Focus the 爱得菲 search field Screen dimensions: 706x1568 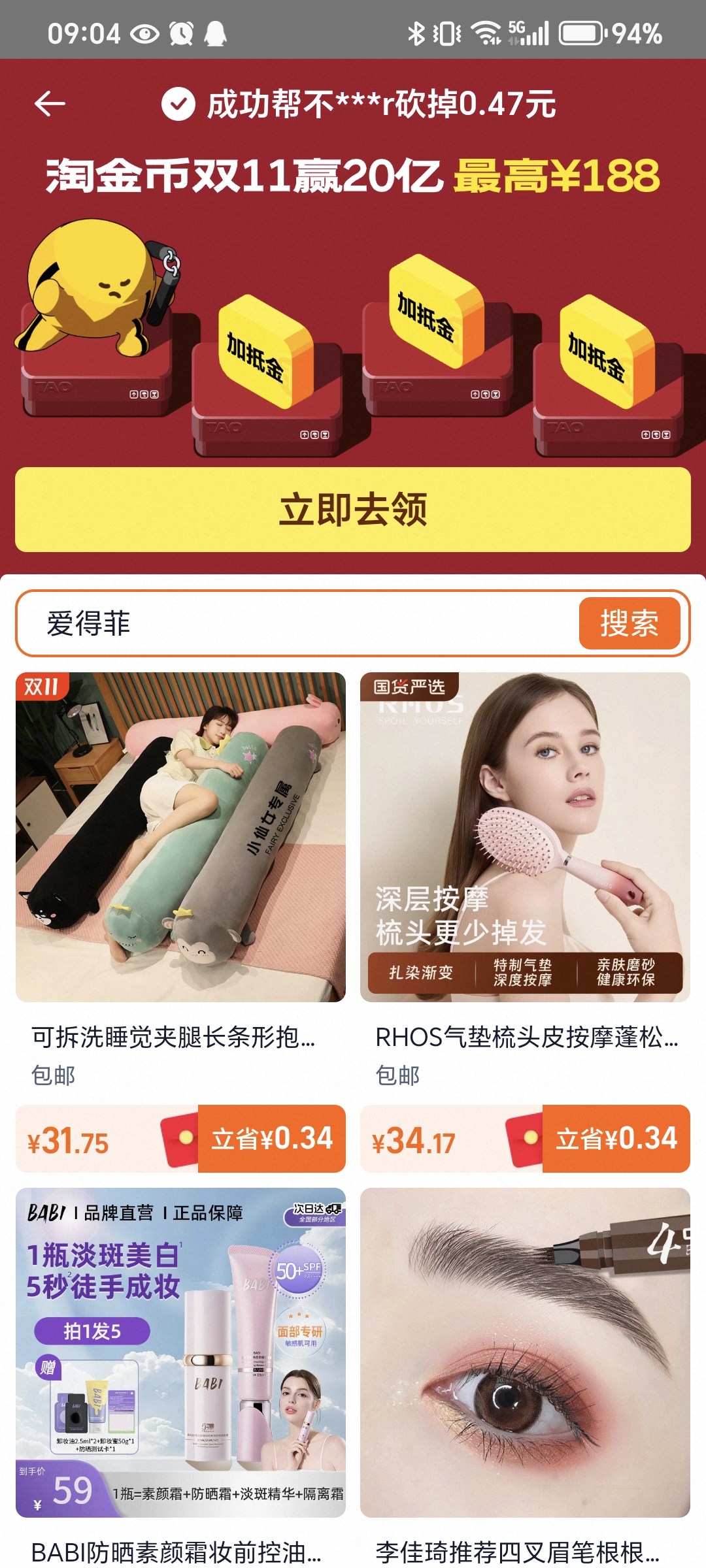pyautogui.click(x=294, y=623)
